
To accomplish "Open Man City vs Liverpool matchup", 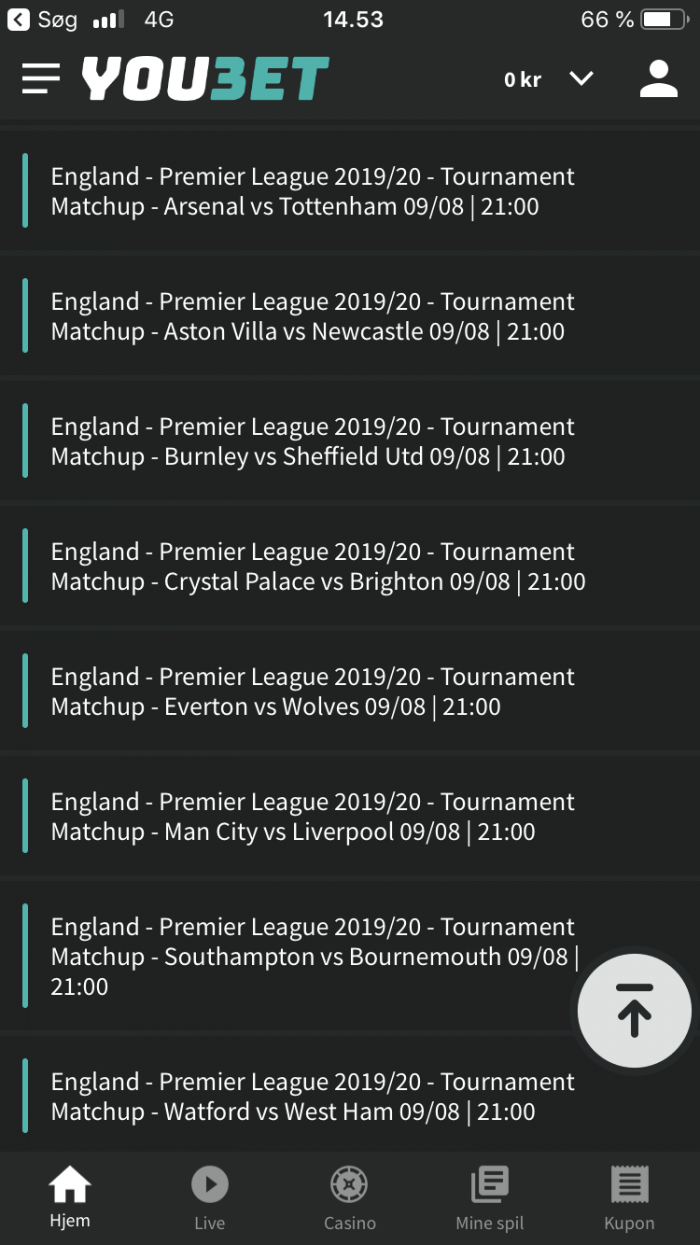I will click(x=350, y=816).
